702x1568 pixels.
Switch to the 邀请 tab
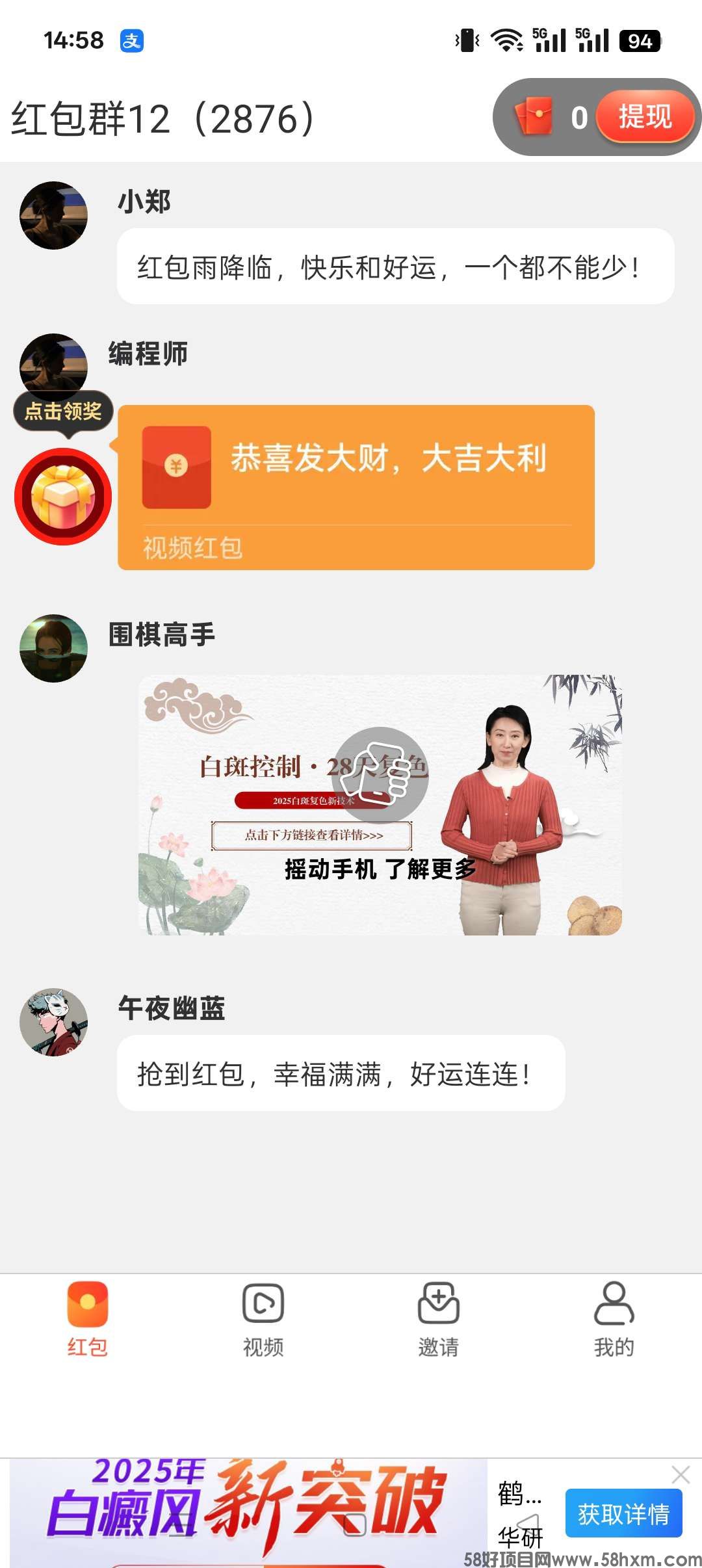tap(438, 1320)
